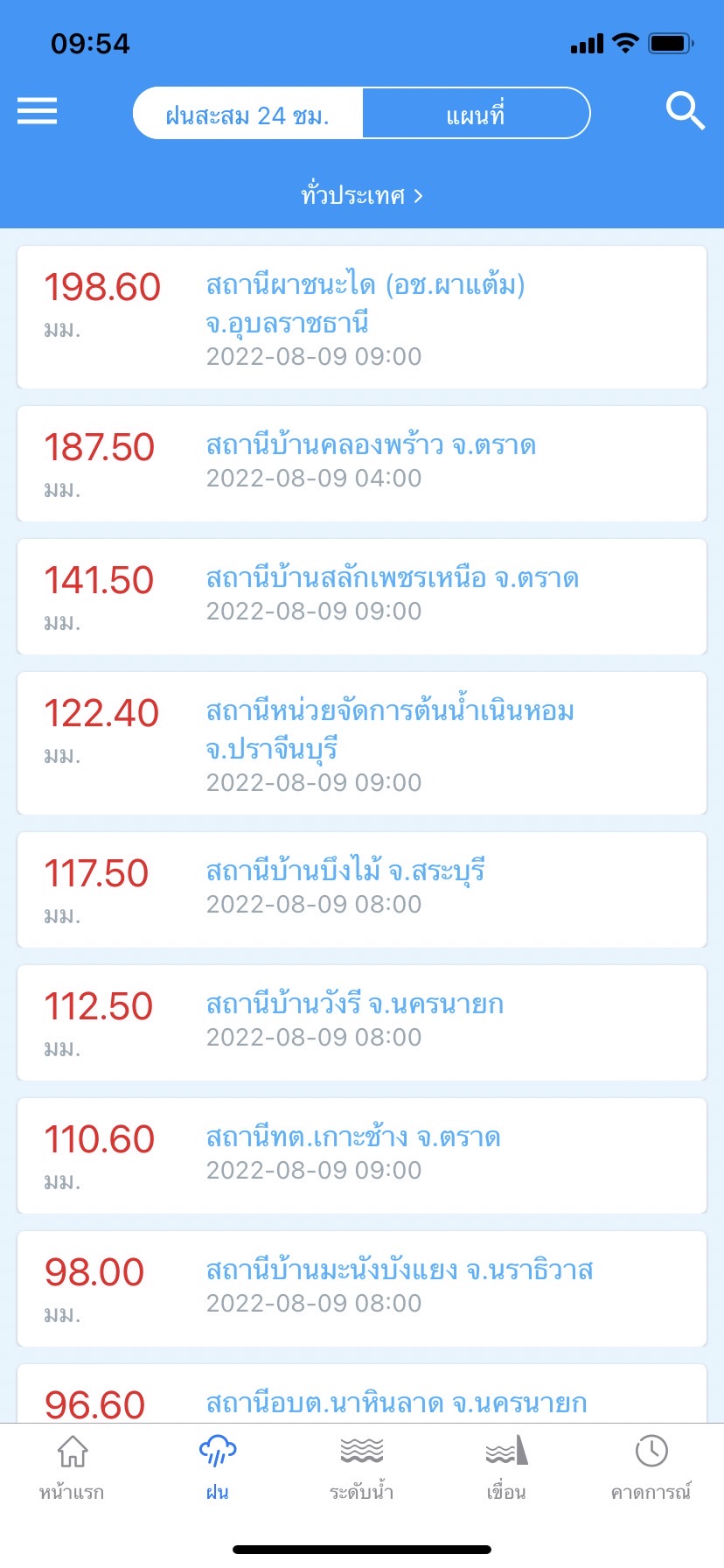Open สถานีบ้านวังรี จ.นครนายก station card
The height and width of the screenshot is (1568, 724).
tap(362, 1023)
